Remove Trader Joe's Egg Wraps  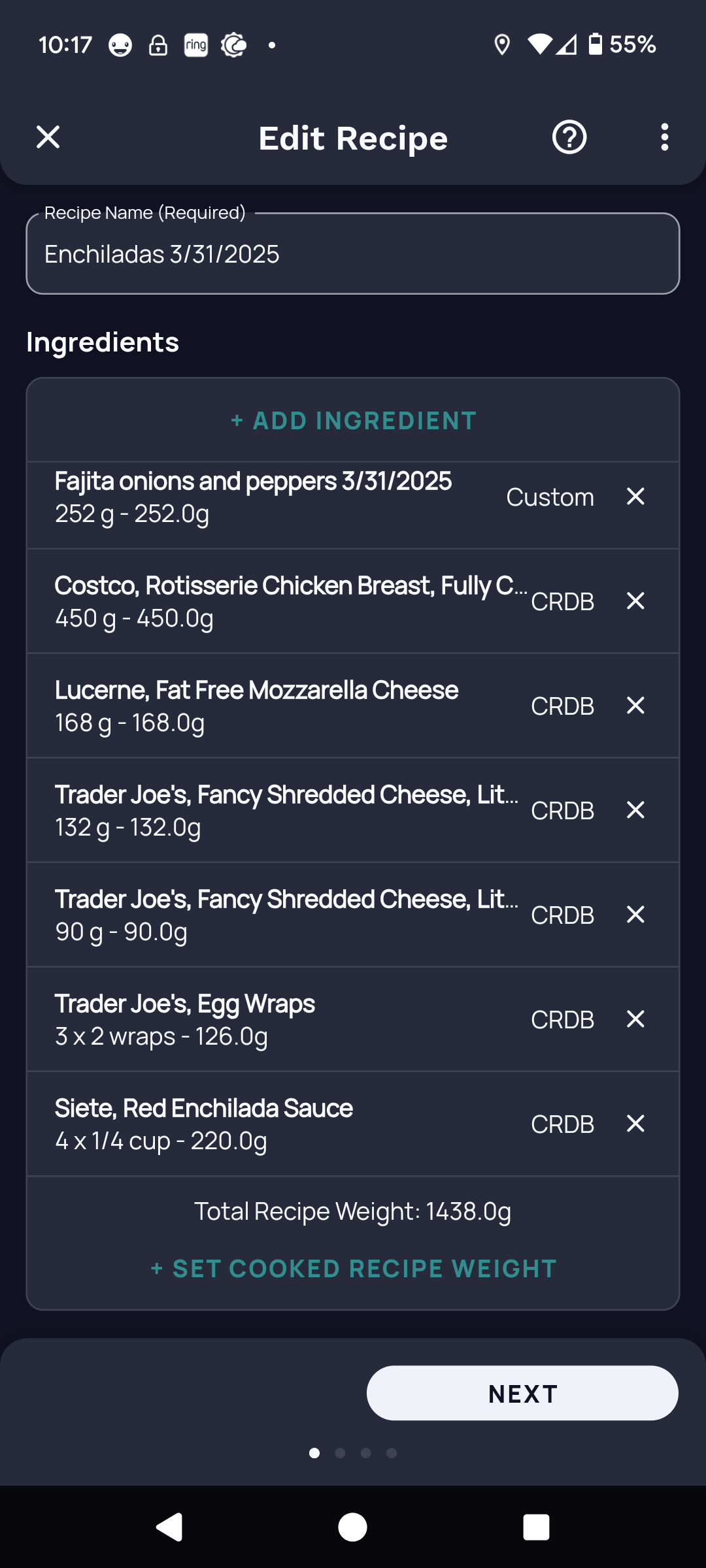pos(635,1019)
